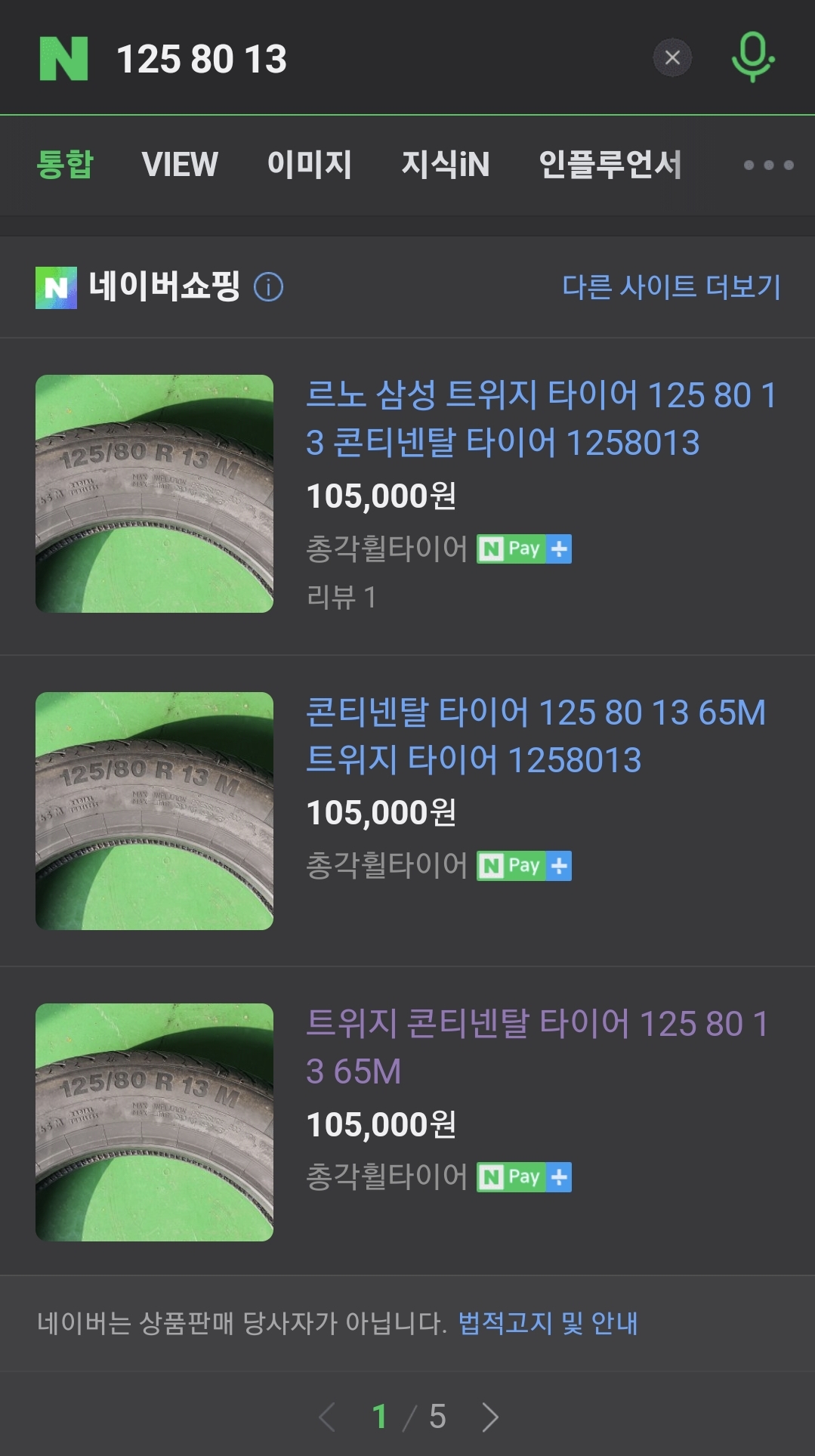Select the 인플루언서 tab
Image resolution: width=815 pixels, height=1456 pixels.
610,165
